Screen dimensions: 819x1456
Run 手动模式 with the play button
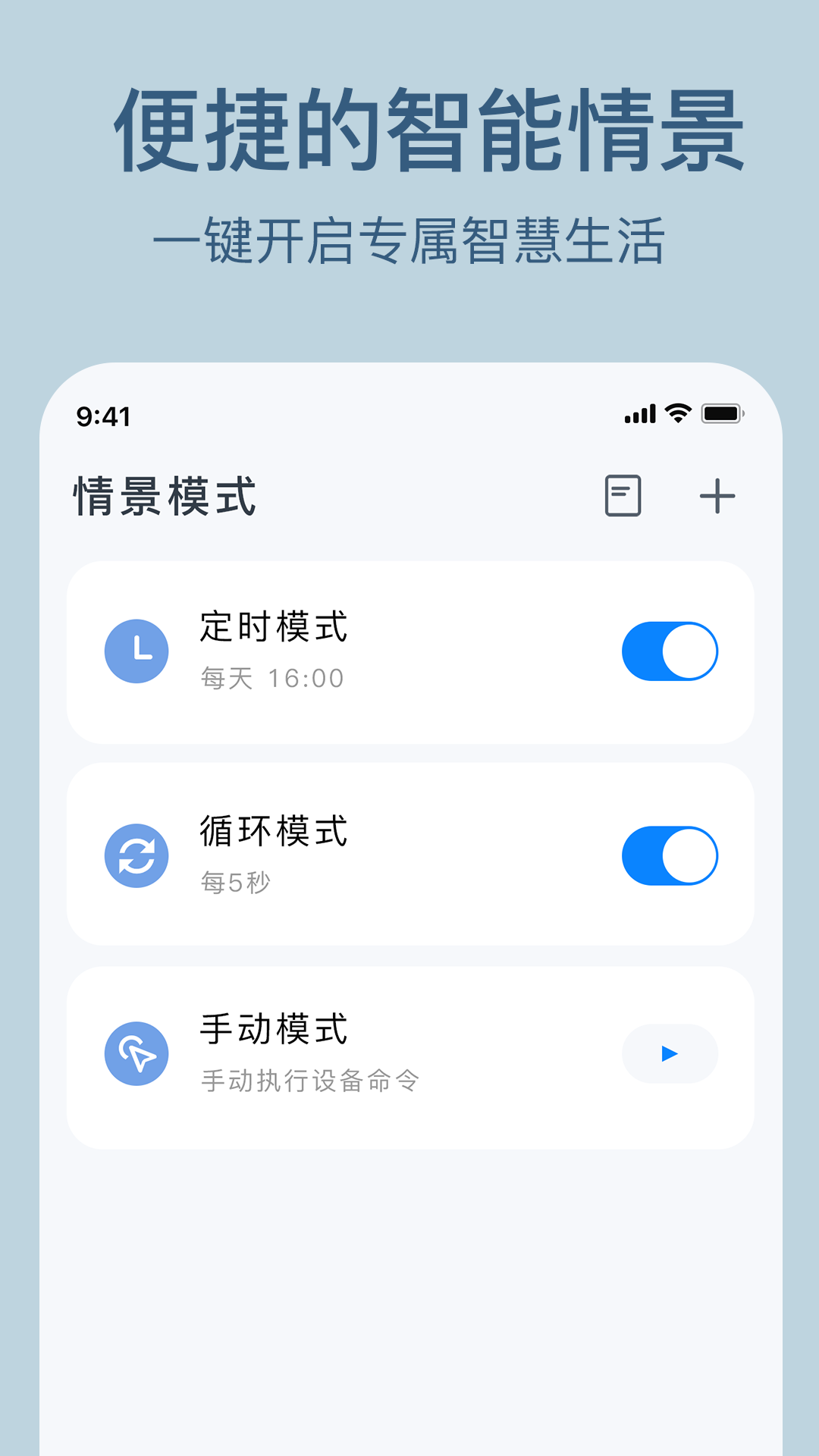point(670,1054)
